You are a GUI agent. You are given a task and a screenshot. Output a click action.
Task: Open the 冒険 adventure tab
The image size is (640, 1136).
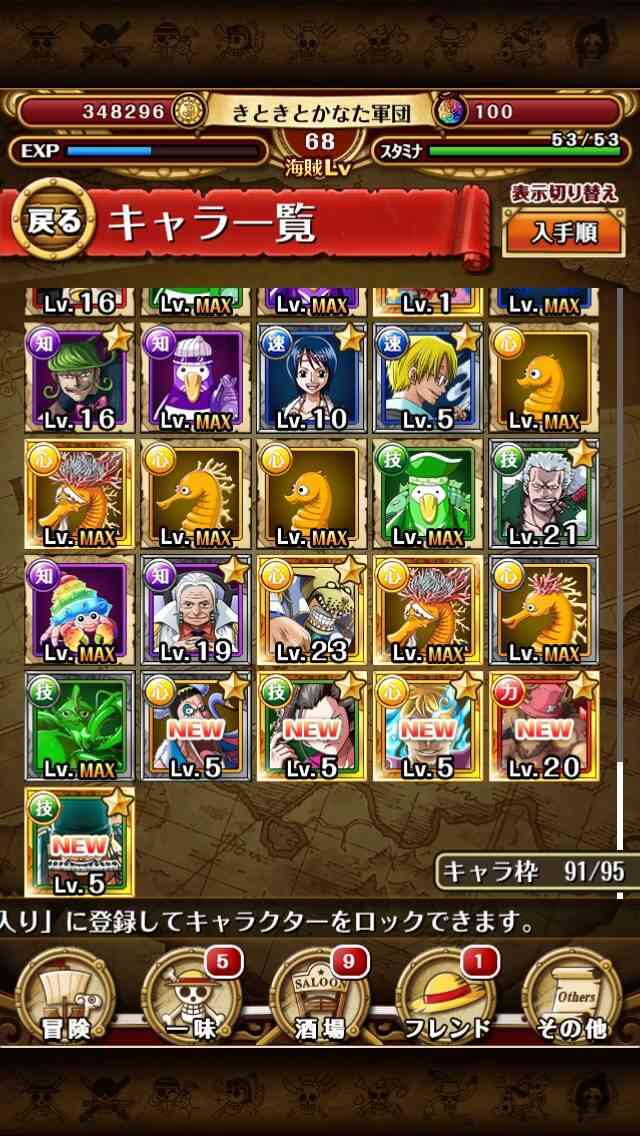pos(65,996)
